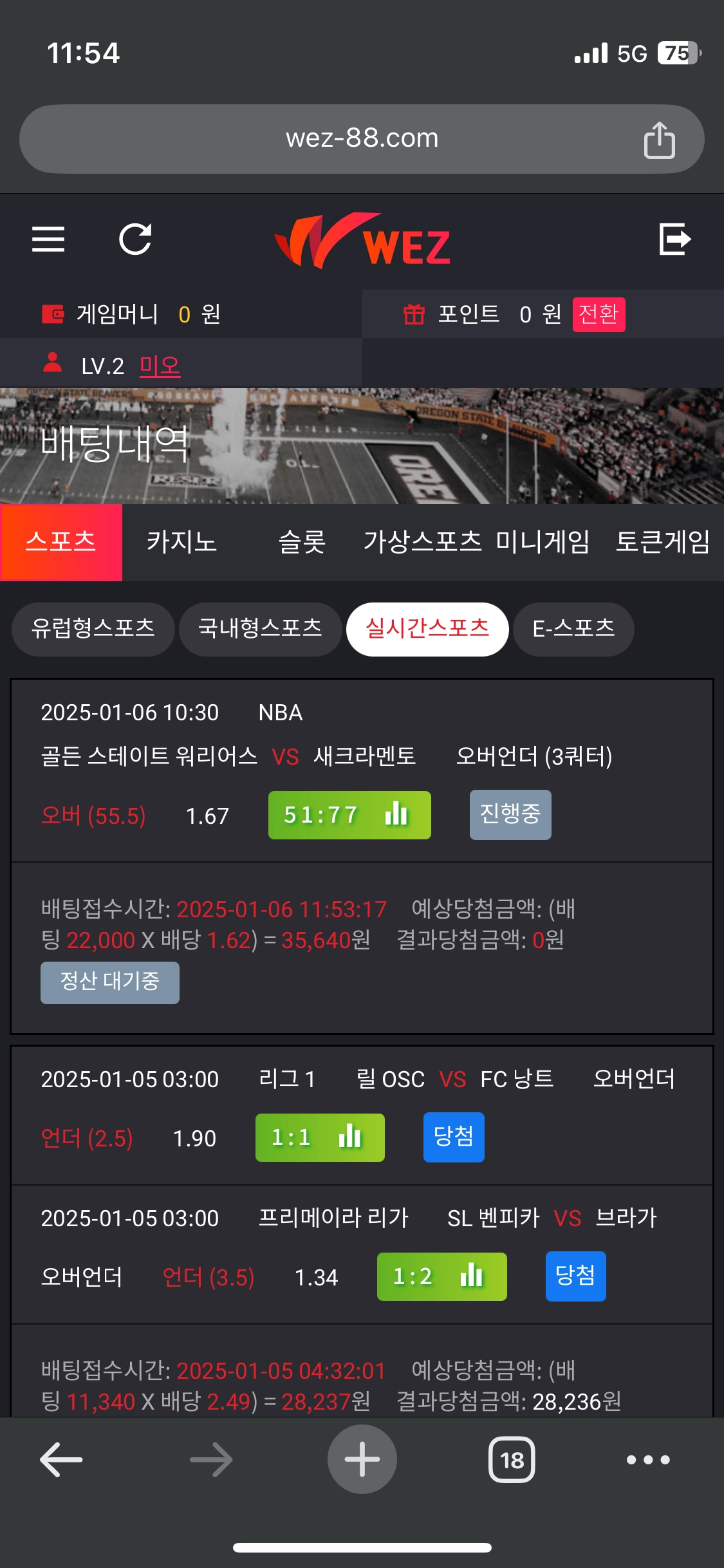Open the 51:77 score stats button
This screenshot has height=1568, width=724.
point(349,815)
